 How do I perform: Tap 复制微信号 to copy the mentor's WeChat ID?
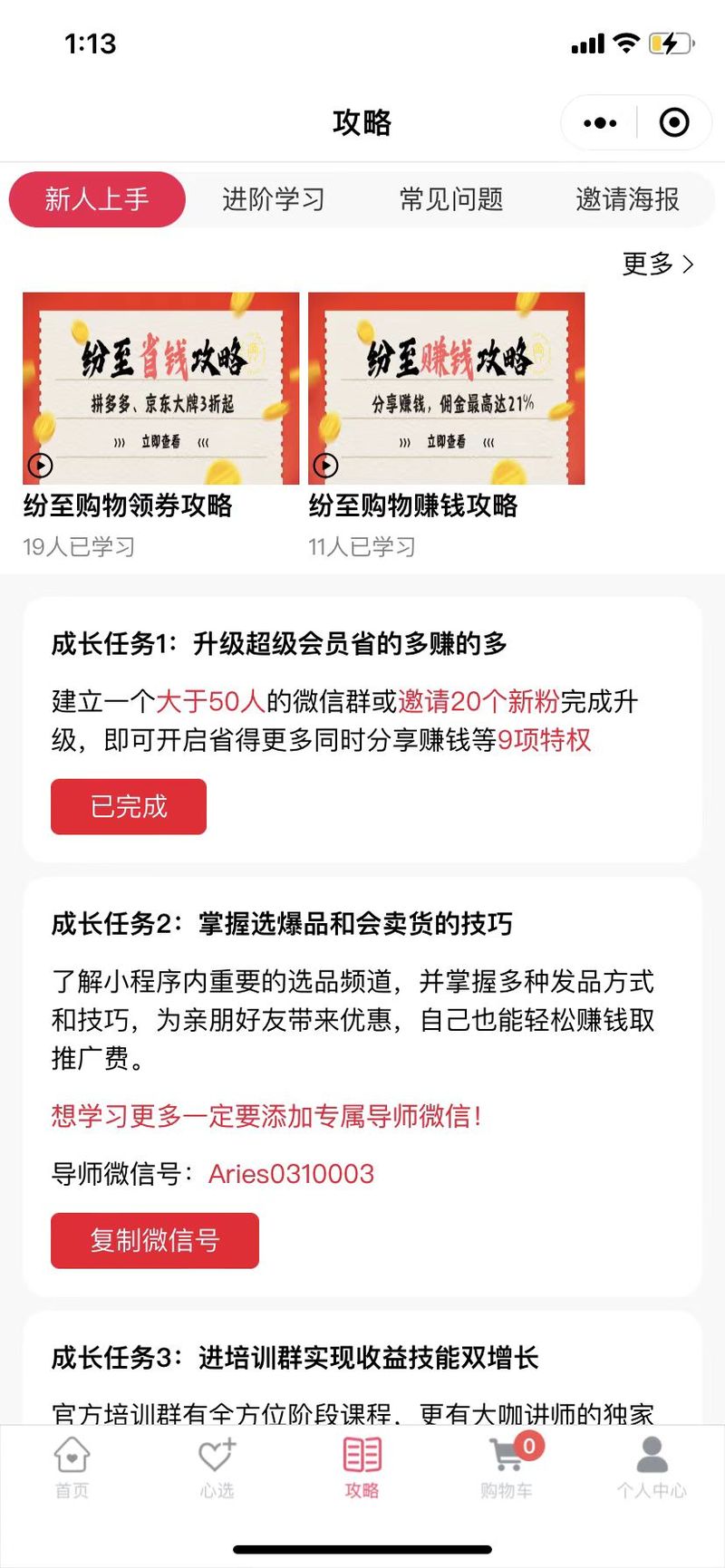pos(155,1240)
